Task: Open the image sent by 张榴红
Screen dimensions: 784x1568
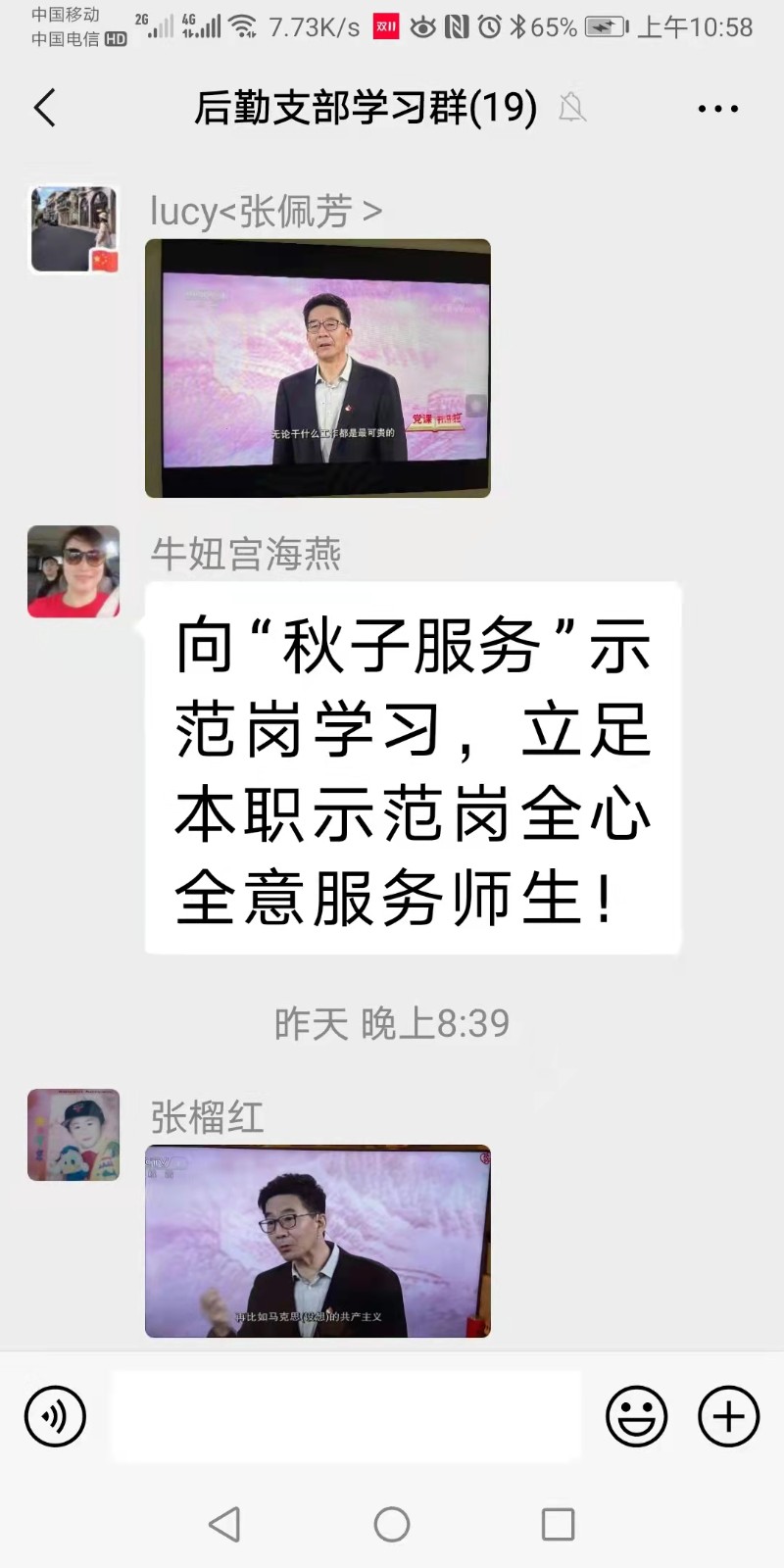Action: (x=318, y=1241)
